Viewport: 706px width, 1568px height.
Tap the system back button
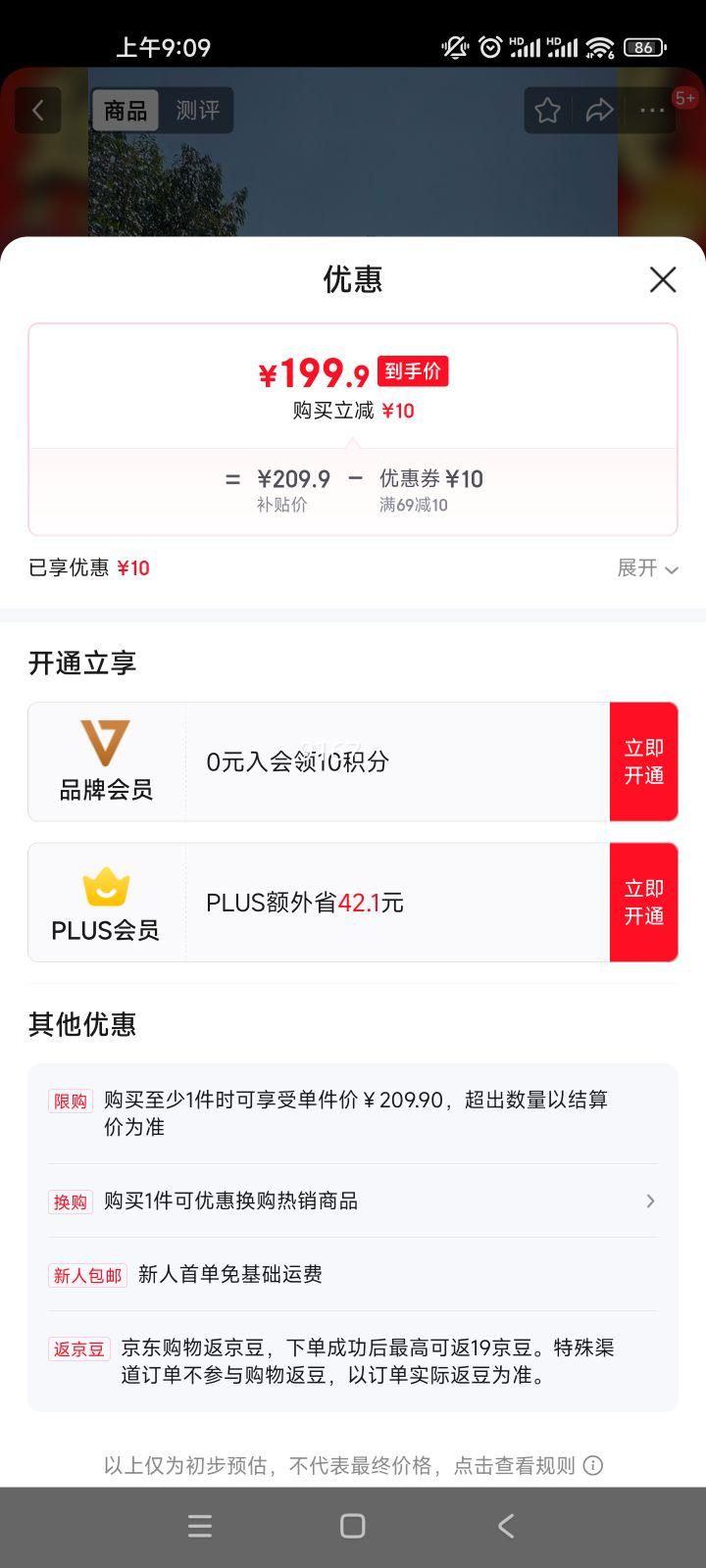(x=505, y=1526)
